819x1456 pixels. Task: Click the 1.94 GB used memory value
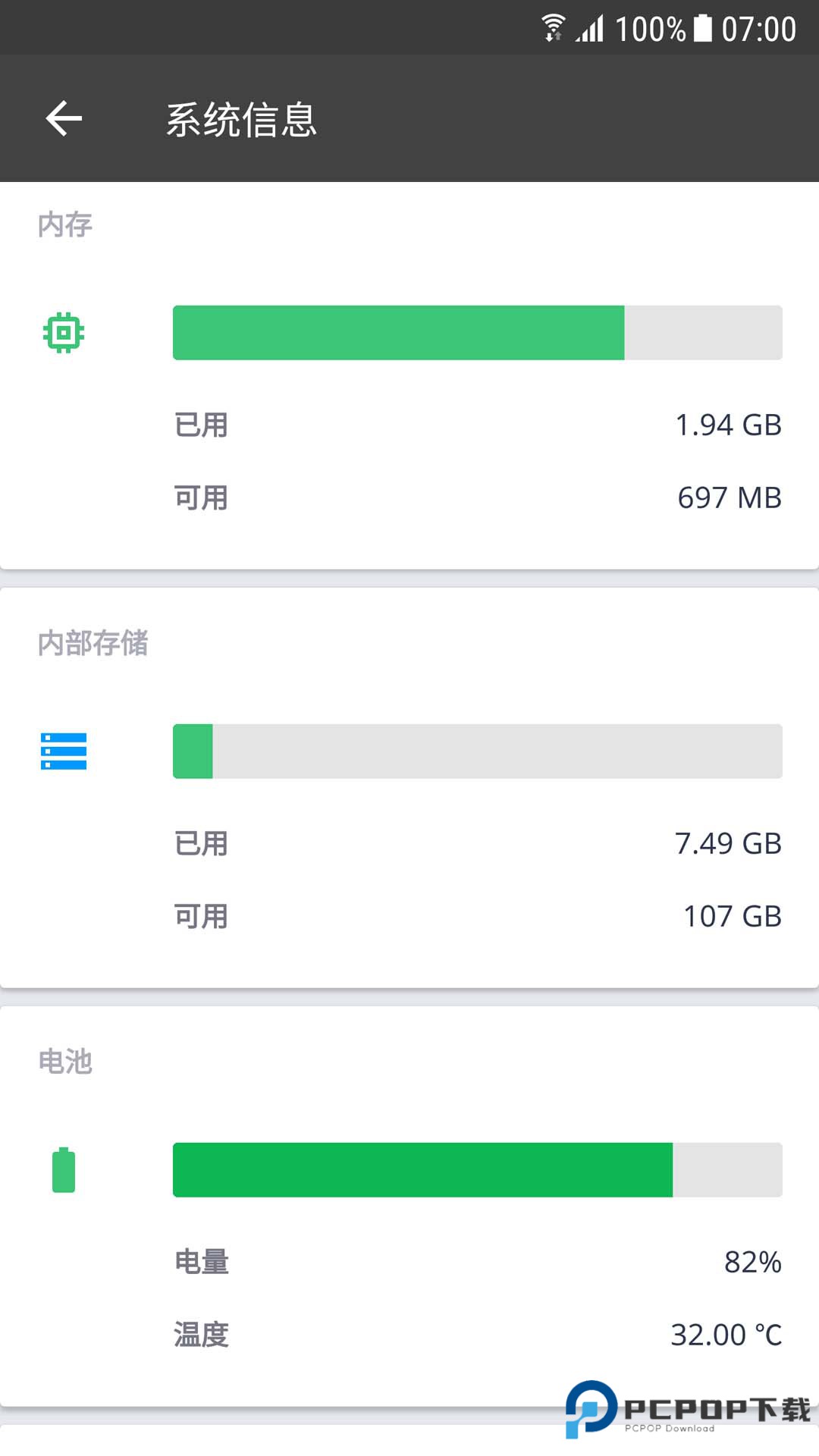[x=729, y=425]
